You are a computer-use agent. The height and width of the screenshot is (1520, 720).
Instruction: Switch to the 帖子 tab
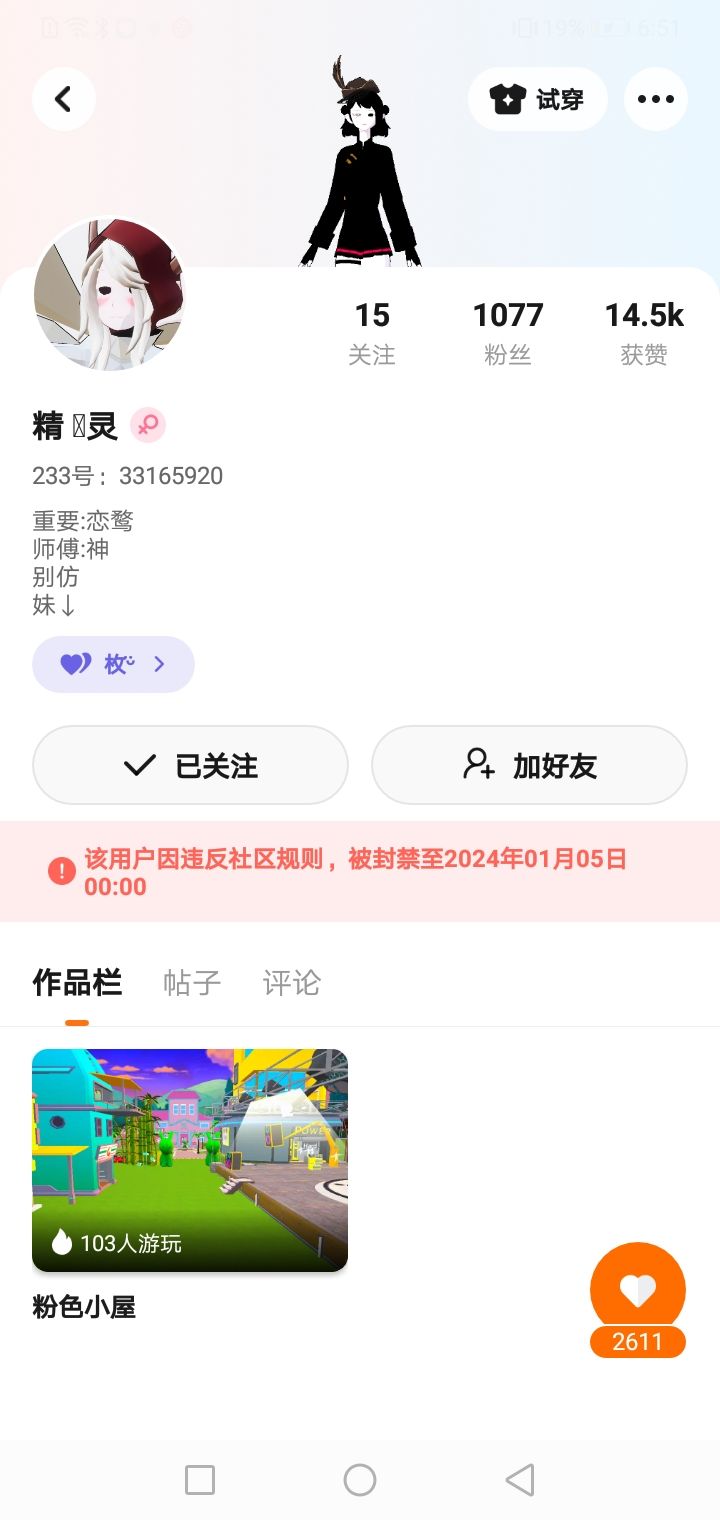point(192,983)
